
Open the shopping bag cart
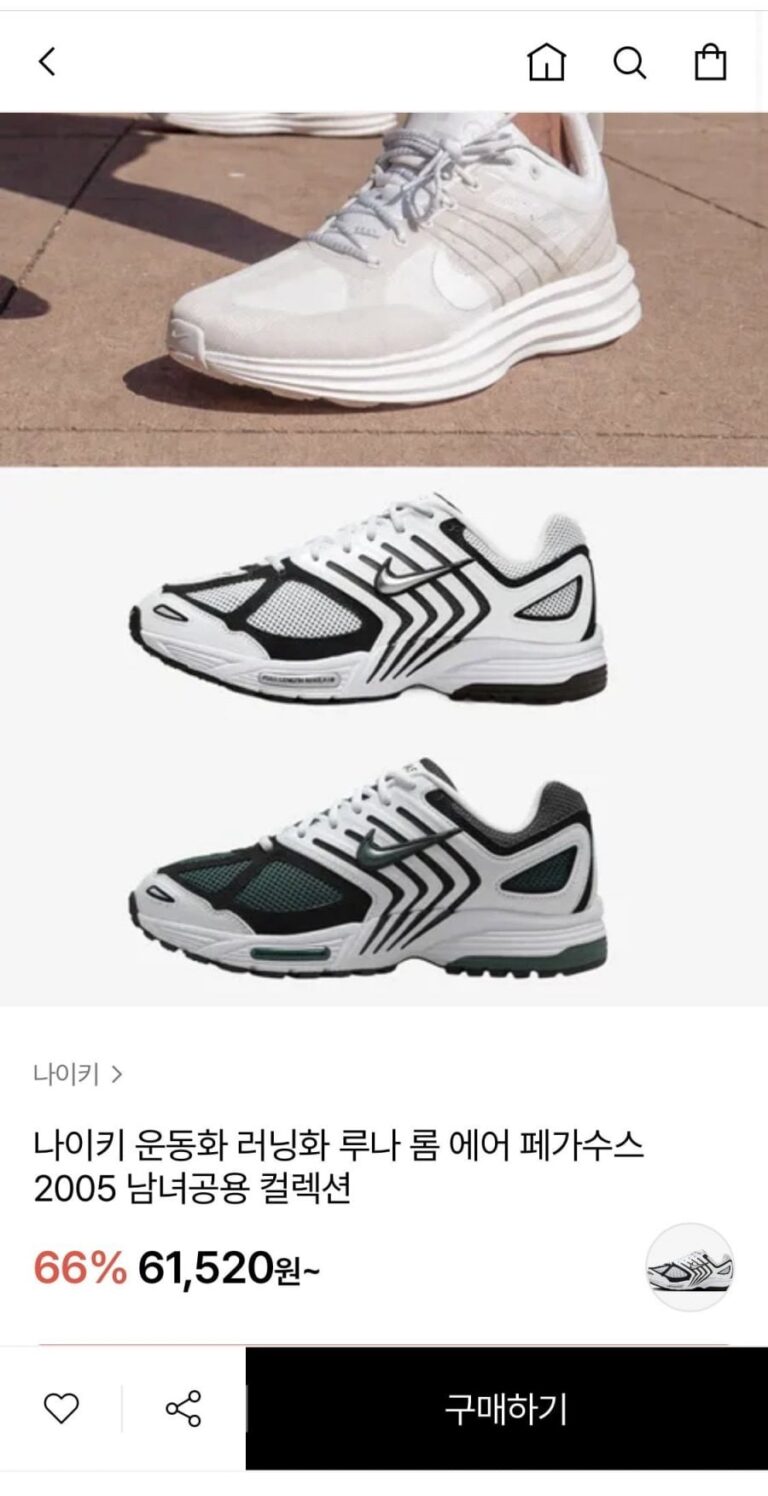(x=710, y=63)
